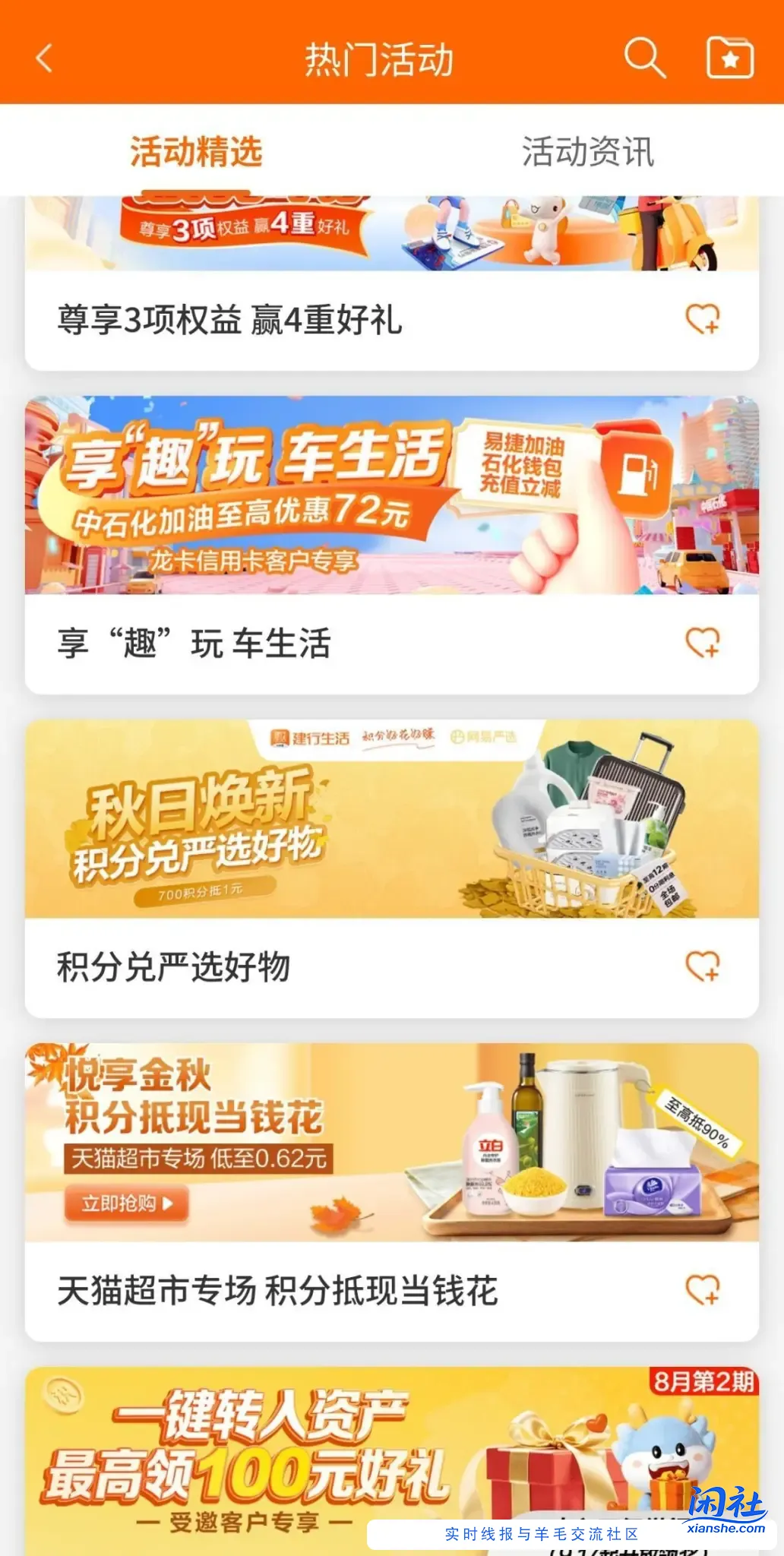Open the search icon in header
The width and height of the screenshot is (784, 1556).
(x=644, y=58)
